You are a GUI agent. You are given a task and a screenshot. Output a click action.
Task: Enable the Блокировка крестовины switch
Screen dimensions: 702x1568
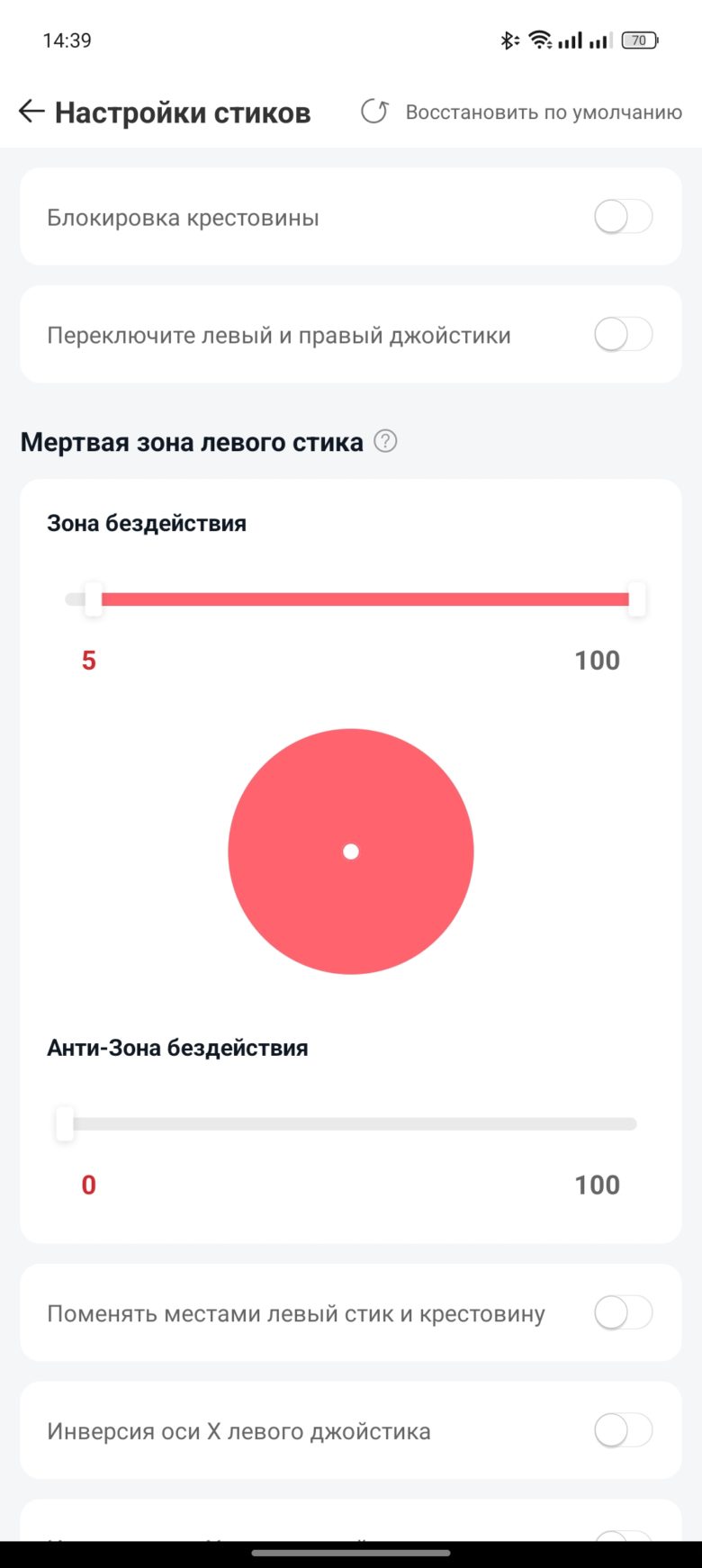624,217
